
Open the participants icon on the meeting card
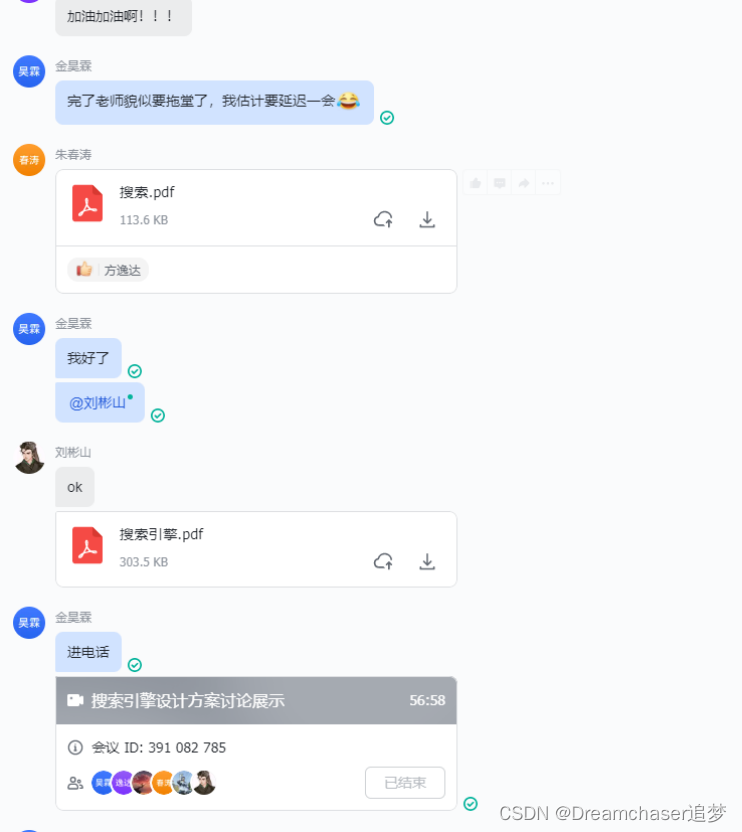(75, 783)
